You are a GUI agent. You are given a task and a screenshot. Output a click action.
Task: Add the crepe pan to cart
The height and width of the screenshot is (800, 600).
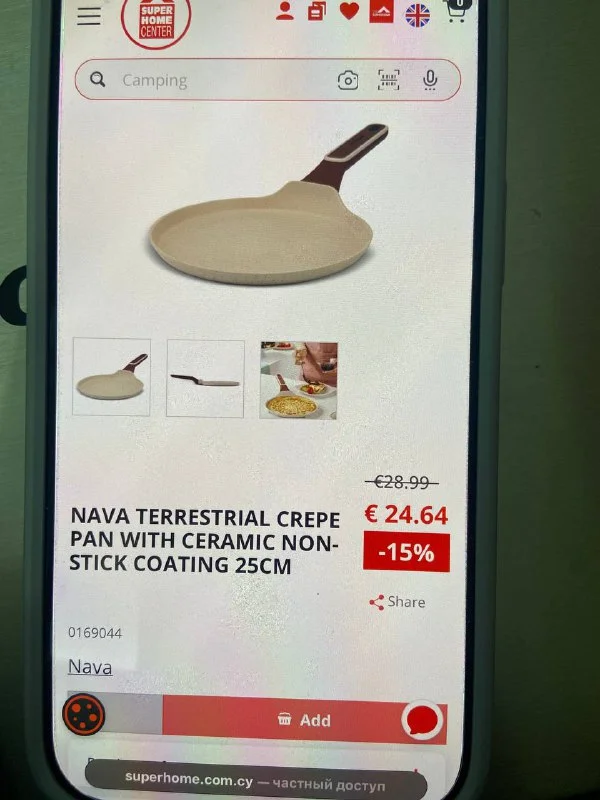[x=303, y=720]
